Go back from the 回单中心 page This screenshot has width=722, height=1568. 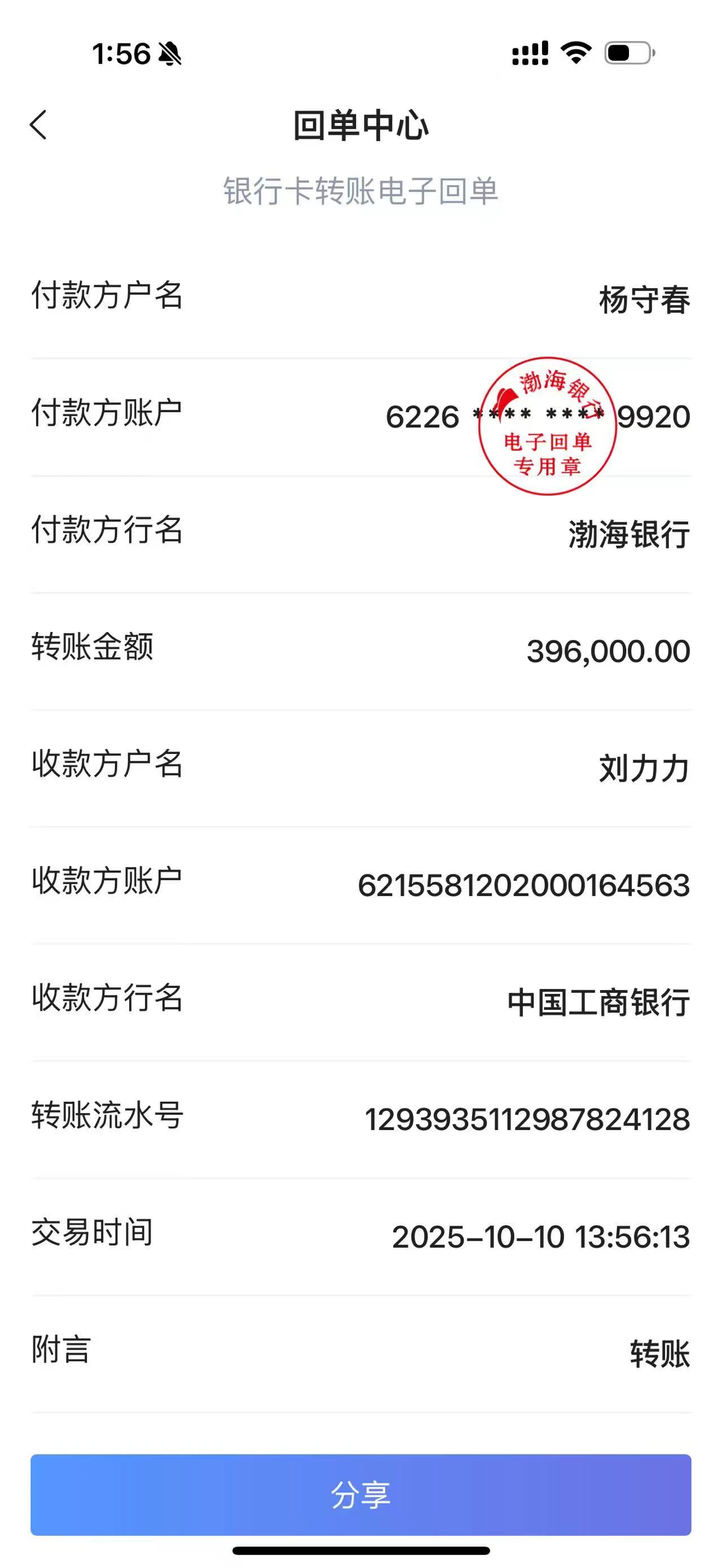pos(38,125)
